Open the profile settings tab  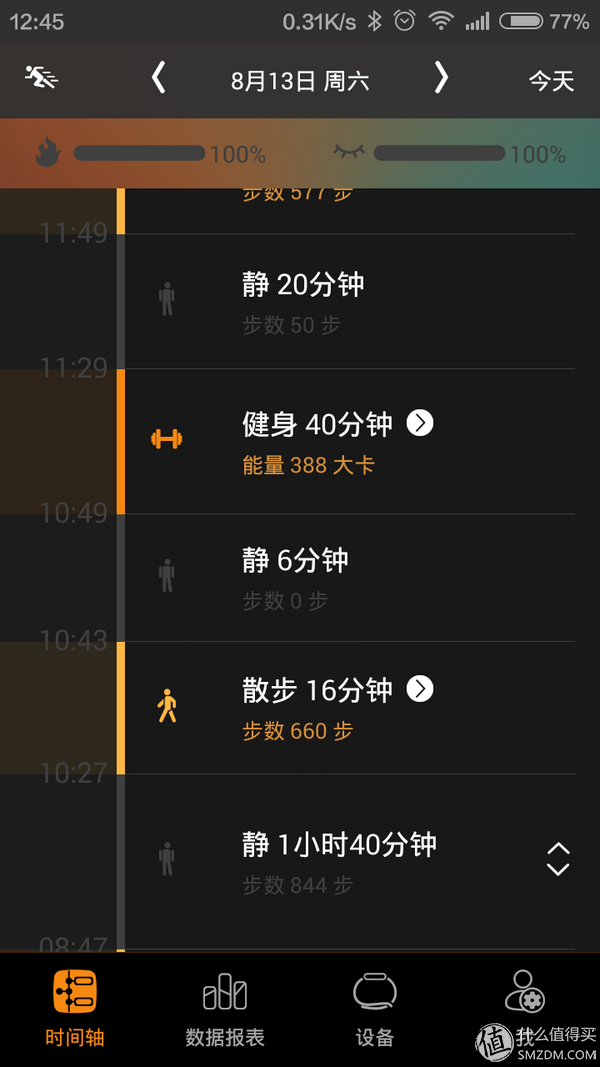pos(524,1011)
